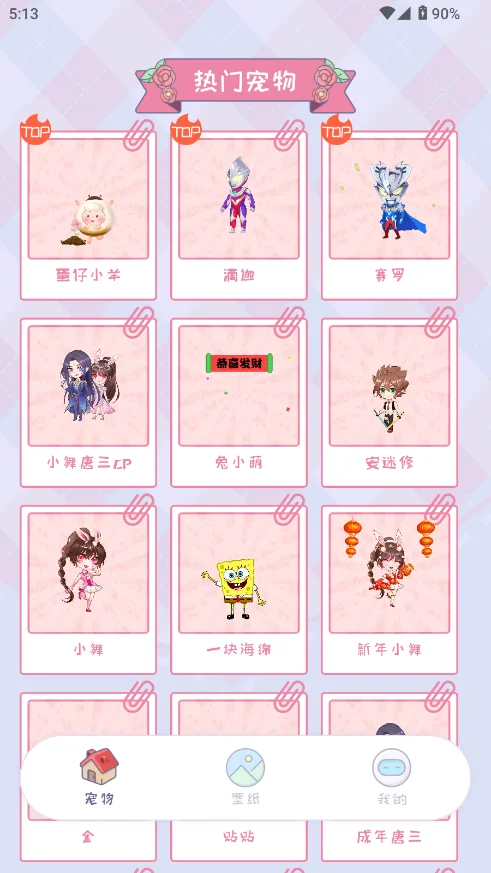Open the 成年唐三 pet card

click(x=389, y=838)
